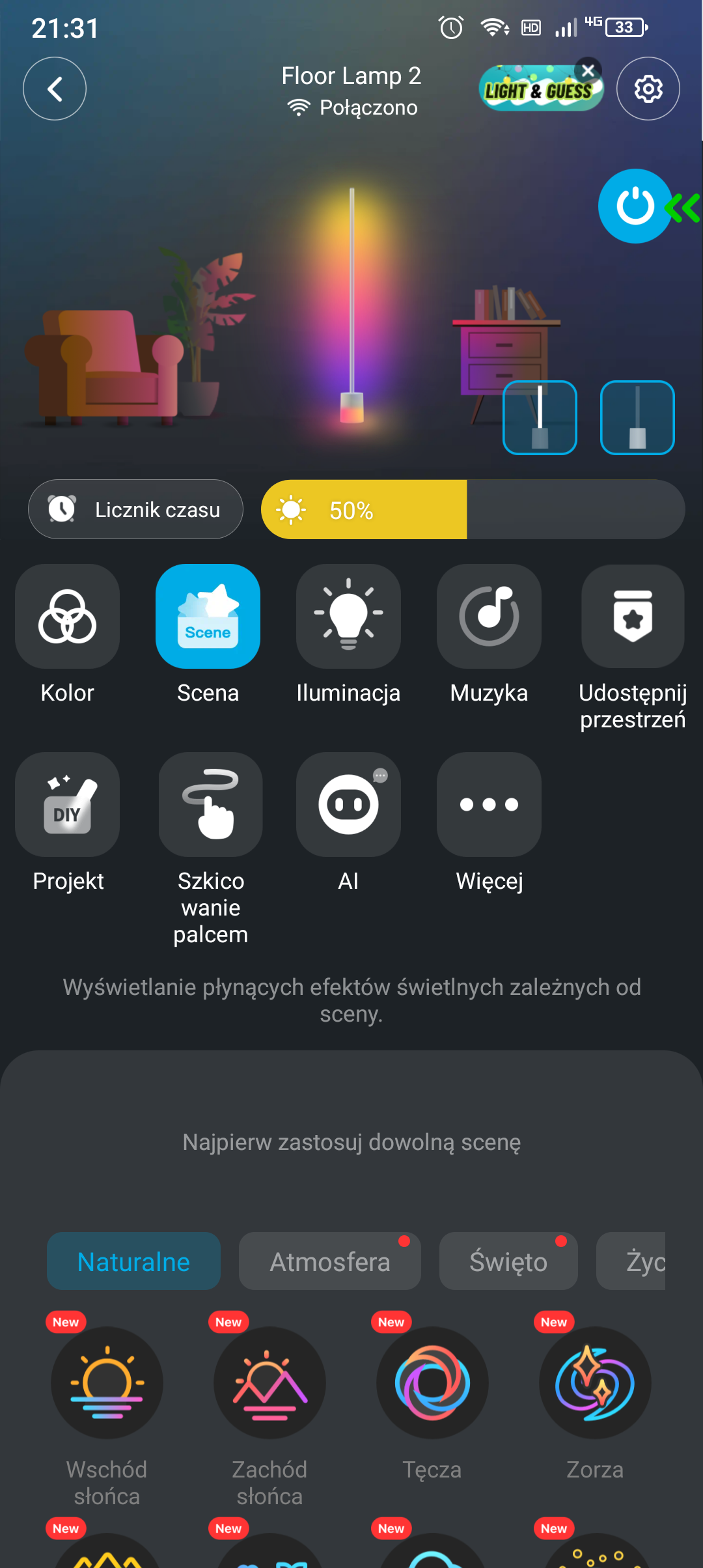This screenshot has height=1568, width=703.
Task: Open Iluminacja mode
Action: pyautogui.click(x=348, y=617)
